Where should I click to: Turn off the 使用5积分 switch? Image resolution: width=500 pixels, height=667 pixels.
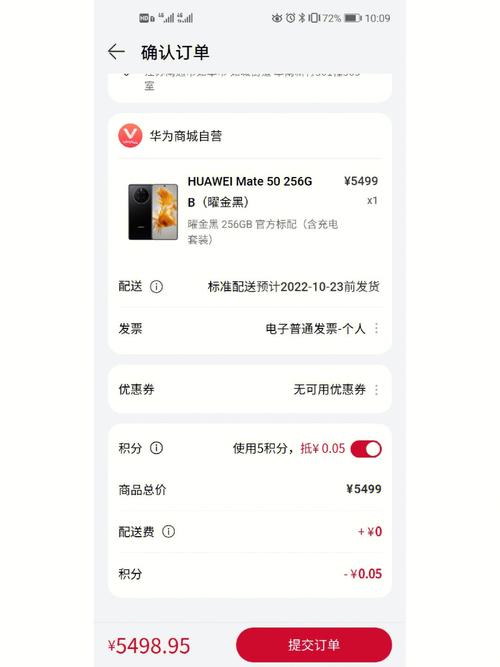click(x=366, y=449)
